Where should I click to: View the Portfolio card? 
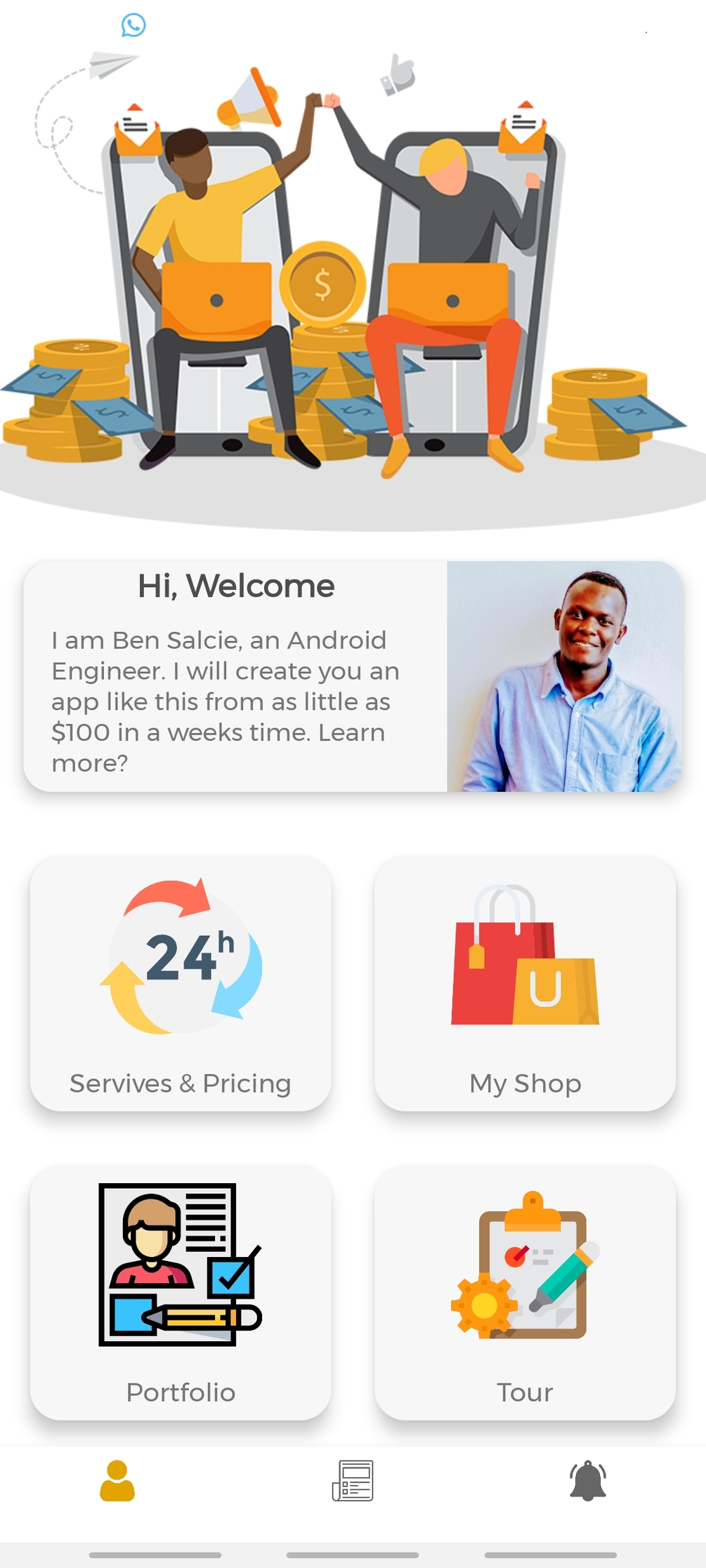coord(181,1292)
